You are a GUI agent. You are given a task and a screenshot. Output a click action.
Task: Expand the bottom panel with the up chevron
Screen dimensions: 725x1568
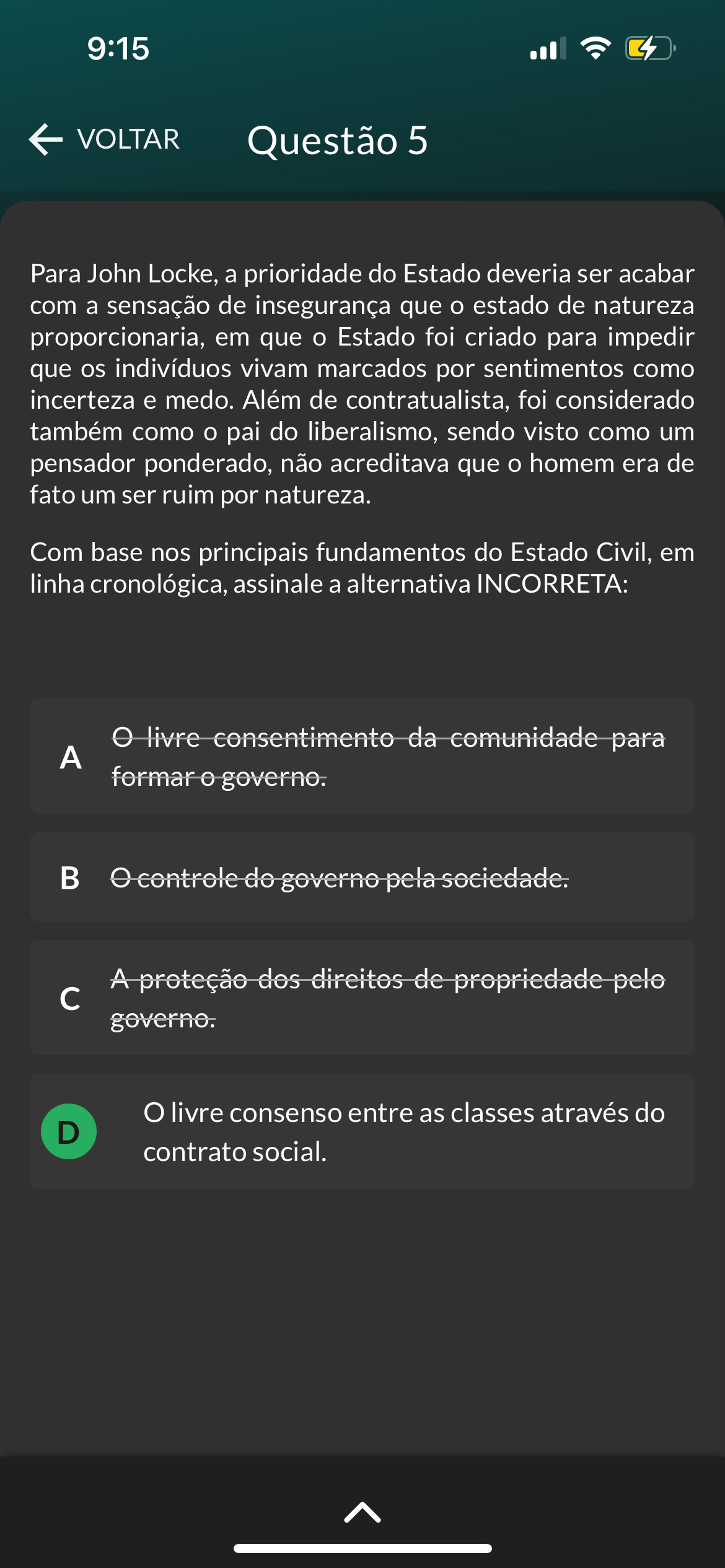362,1512
